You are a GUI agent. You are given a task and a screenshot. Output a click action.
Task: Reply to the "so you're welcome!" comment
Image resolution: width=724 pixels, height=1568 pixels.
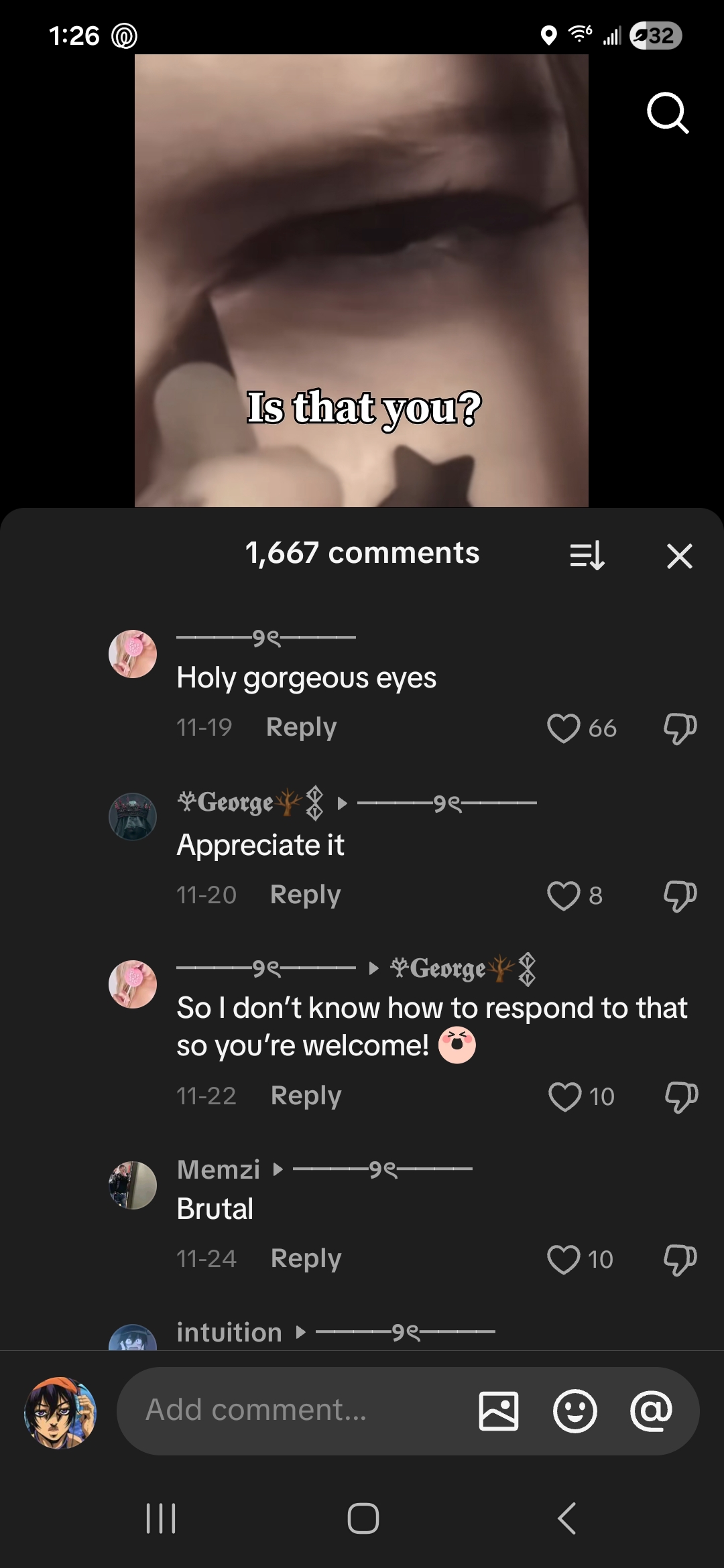click(306, 1096)
